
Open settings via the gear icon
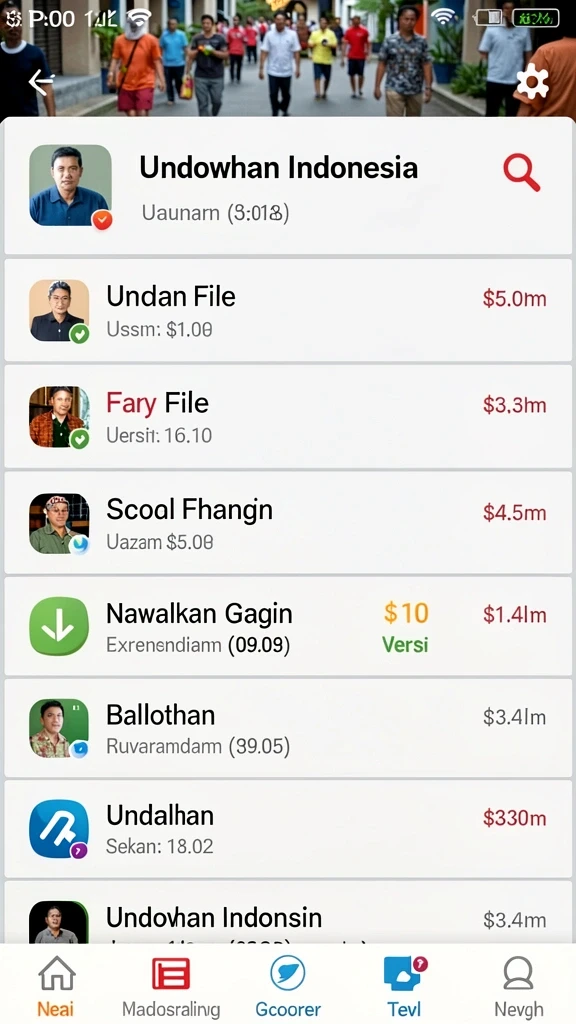(x=532, y=83)
